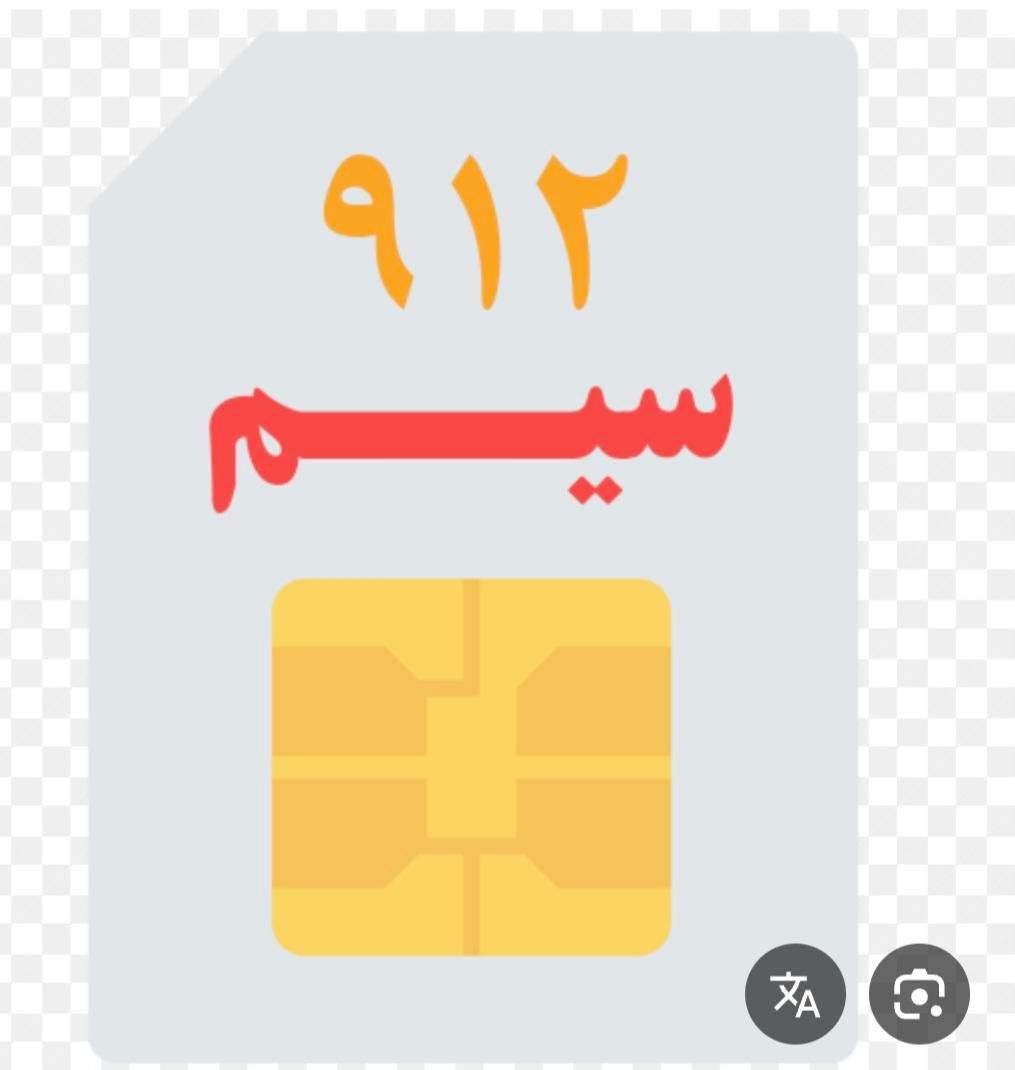Screen dimensions: 1015x1070
Task: Search this image with Google Lens
Action: tap(919, 994)
